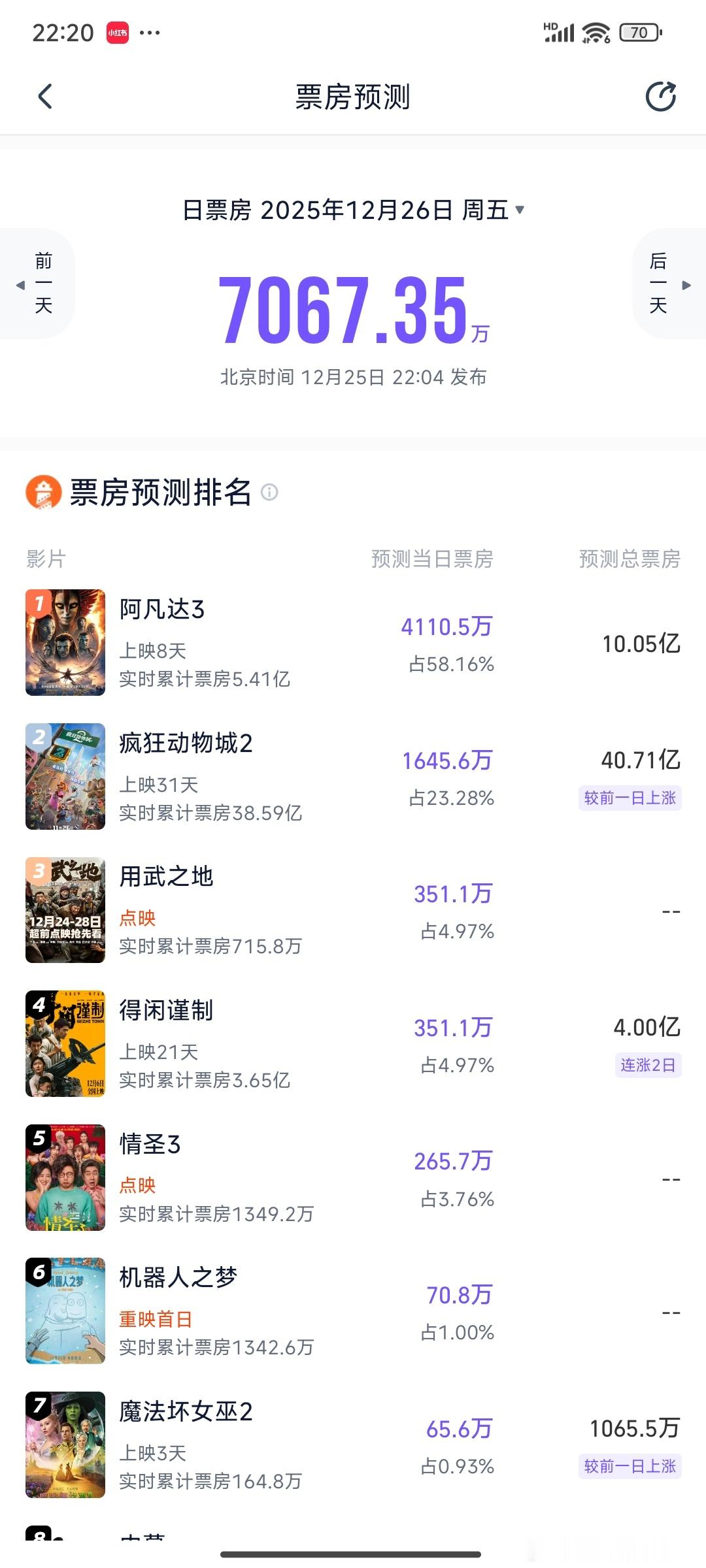Click the 较前一日上涨 tag under 40.71亿

click(x=630, y=798)
